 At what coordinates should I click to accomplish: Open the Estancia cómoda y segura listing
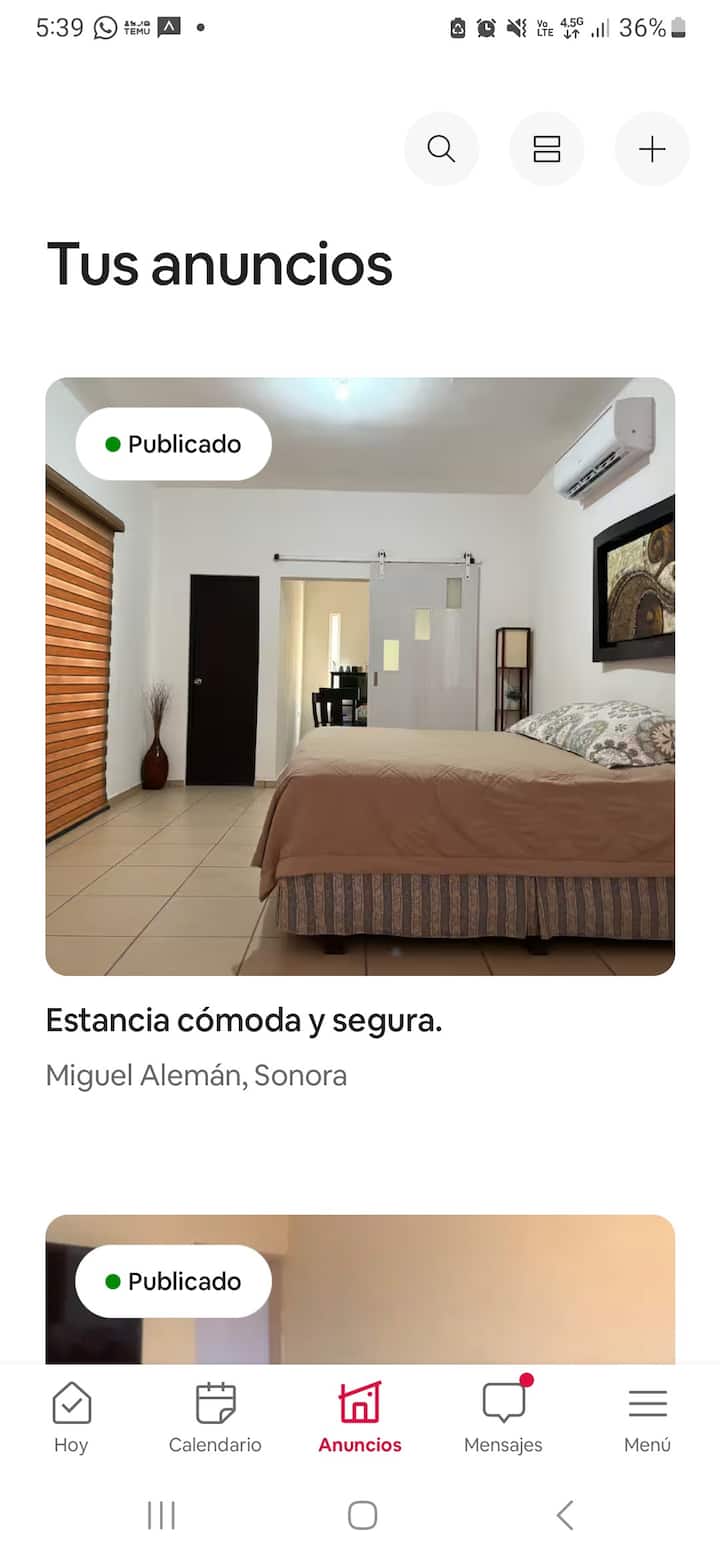click(360, 676)
